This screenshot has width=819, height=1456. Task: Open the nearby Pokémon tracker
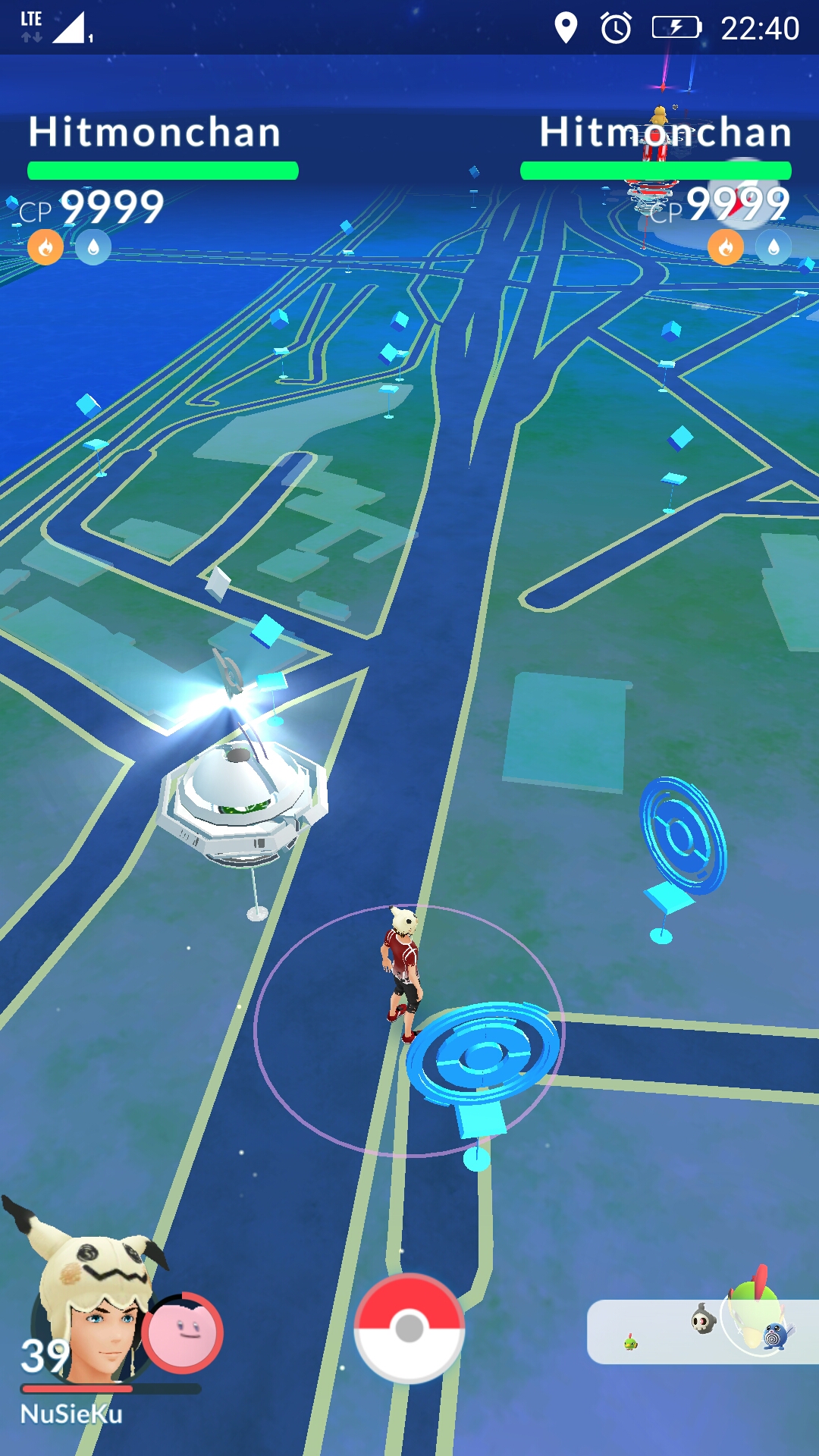coord(703,1332)
